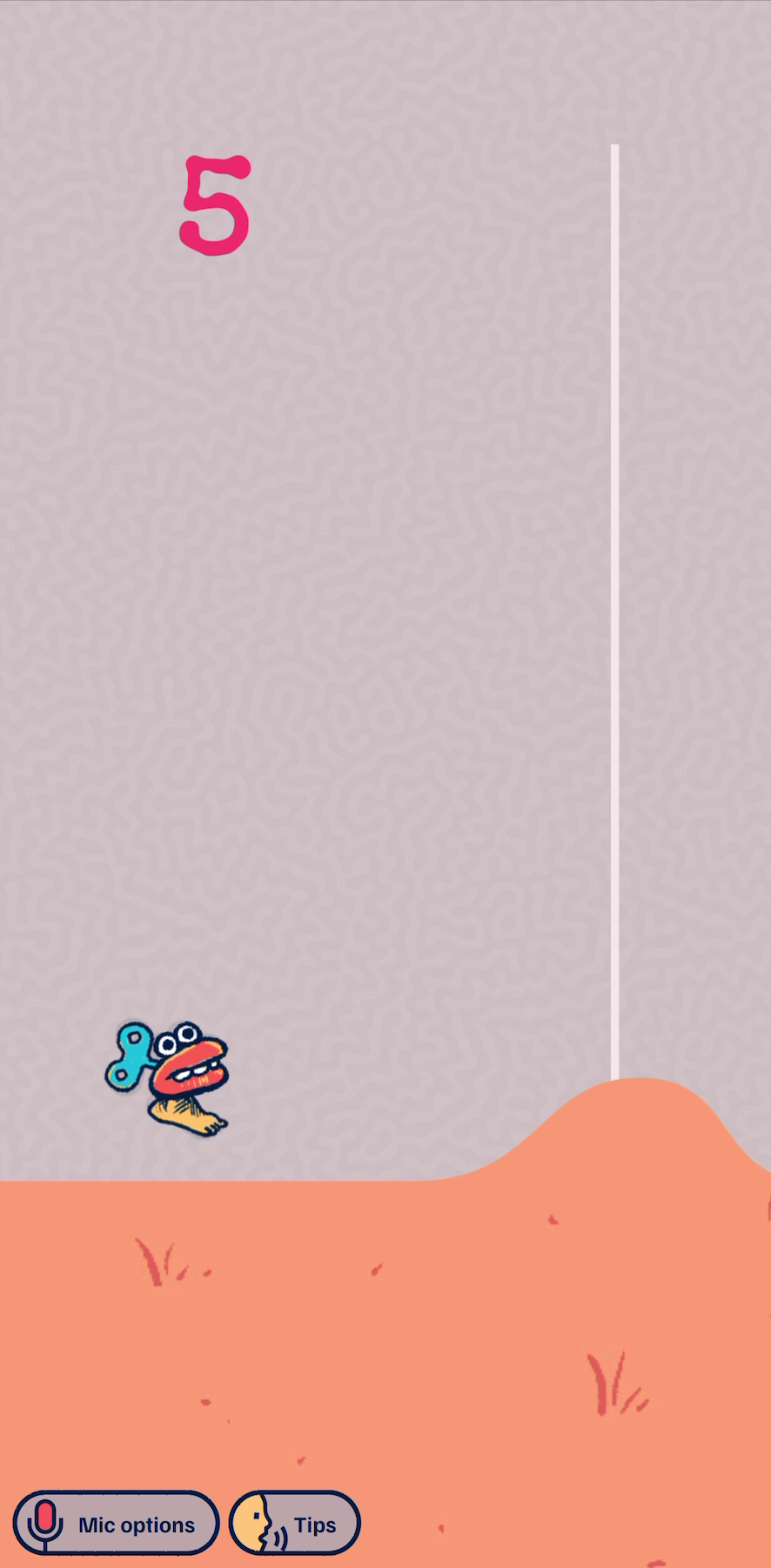Open Mic options
The width and height of the screenshot is (771, 1568).
coord(116,1524)
